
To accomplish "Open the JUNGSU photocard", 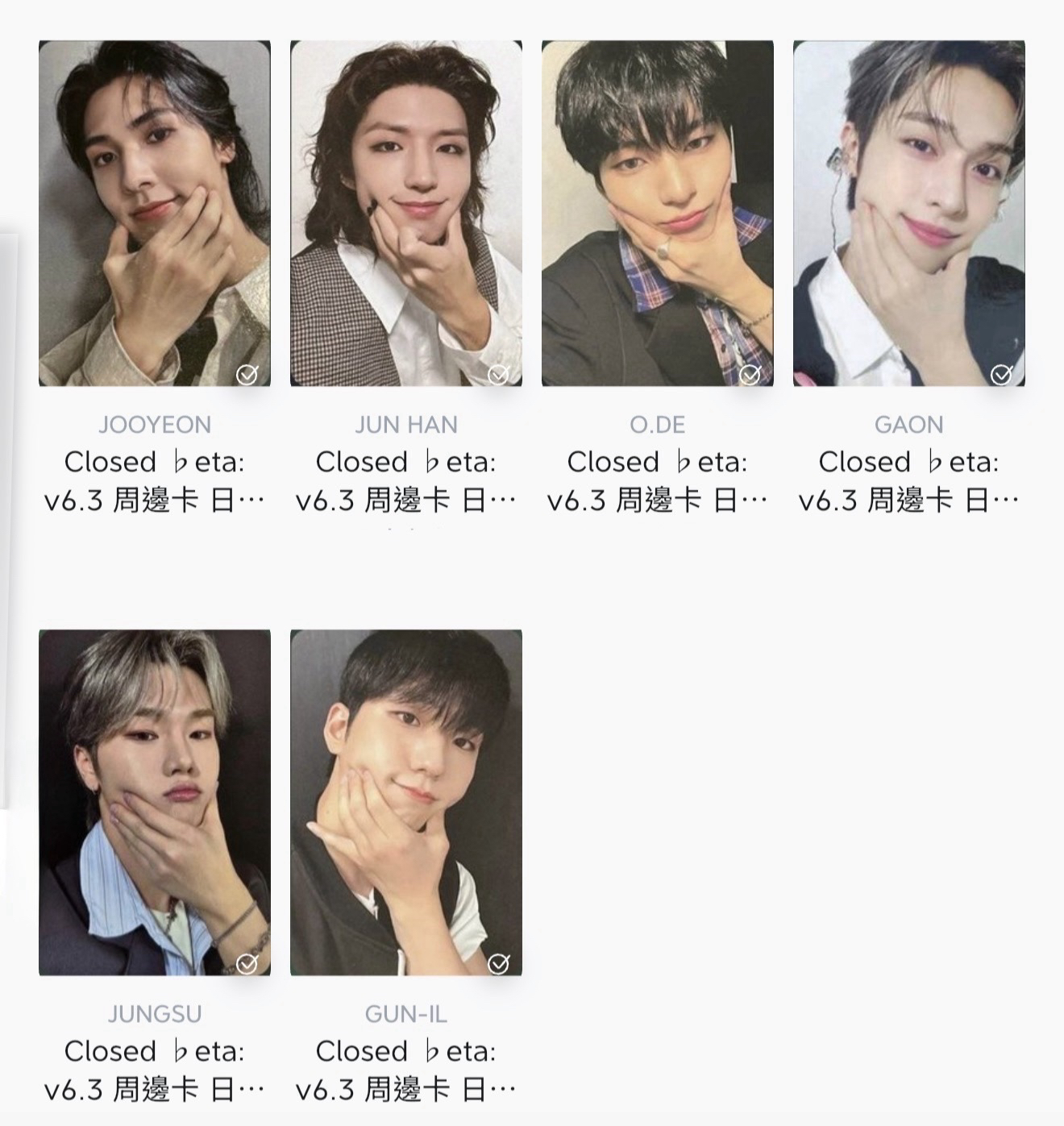I will tap(154, 802).
